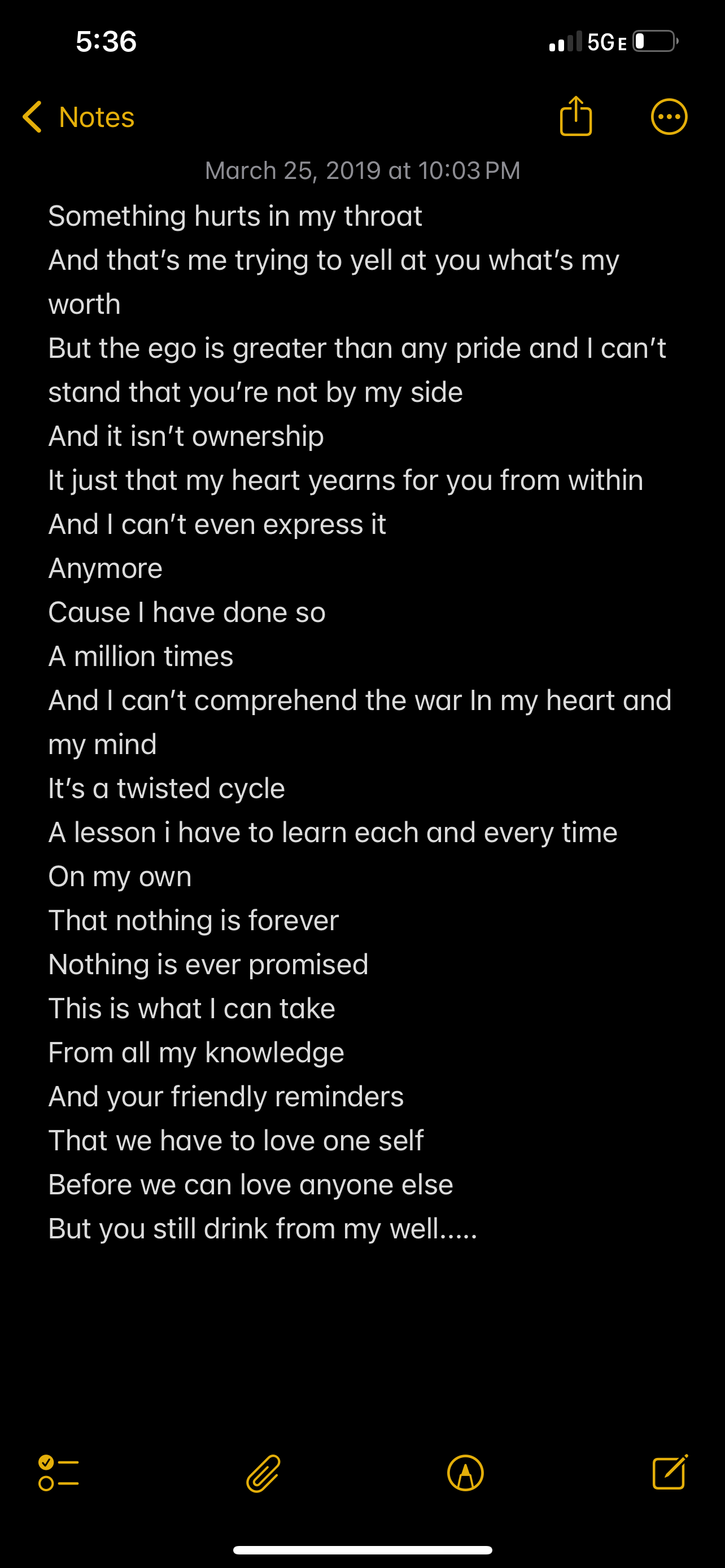Go back to the Notes list
725x1568 pixels.
coord(78,117)
